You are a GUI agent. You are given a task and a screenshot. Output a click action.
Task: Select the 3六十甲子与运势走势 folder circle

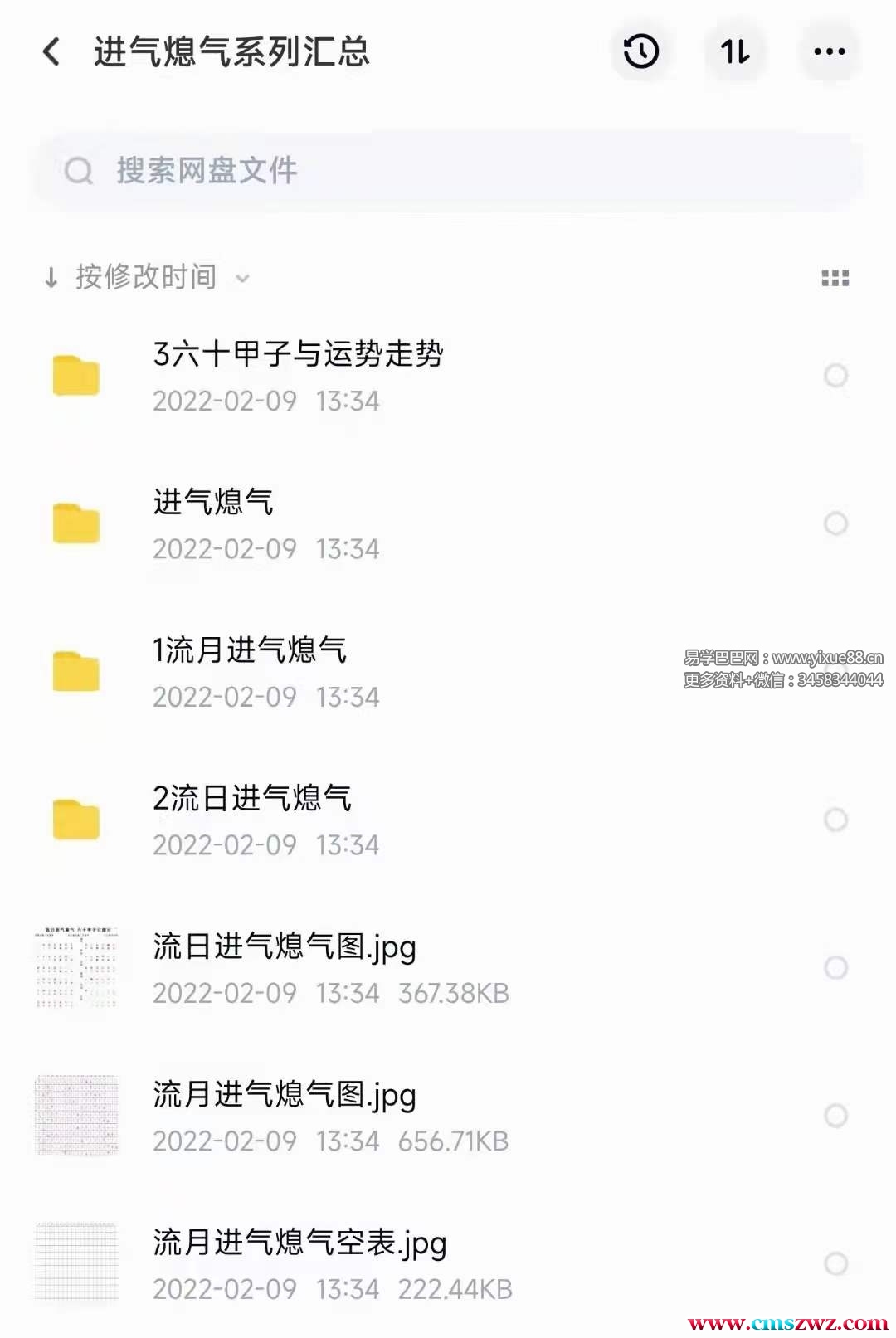835,376
